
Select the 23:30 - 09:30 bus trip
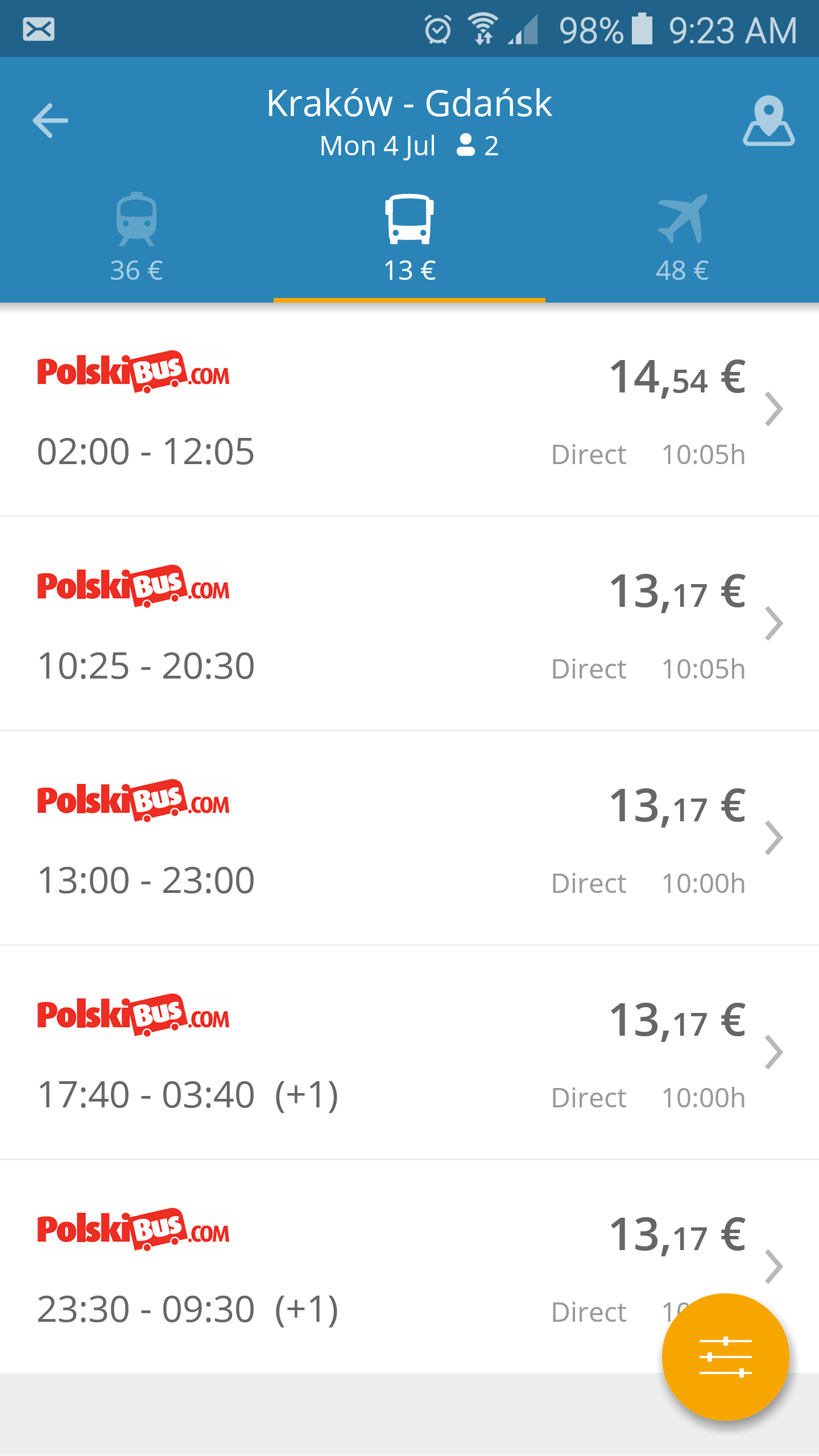[409, 1267]
